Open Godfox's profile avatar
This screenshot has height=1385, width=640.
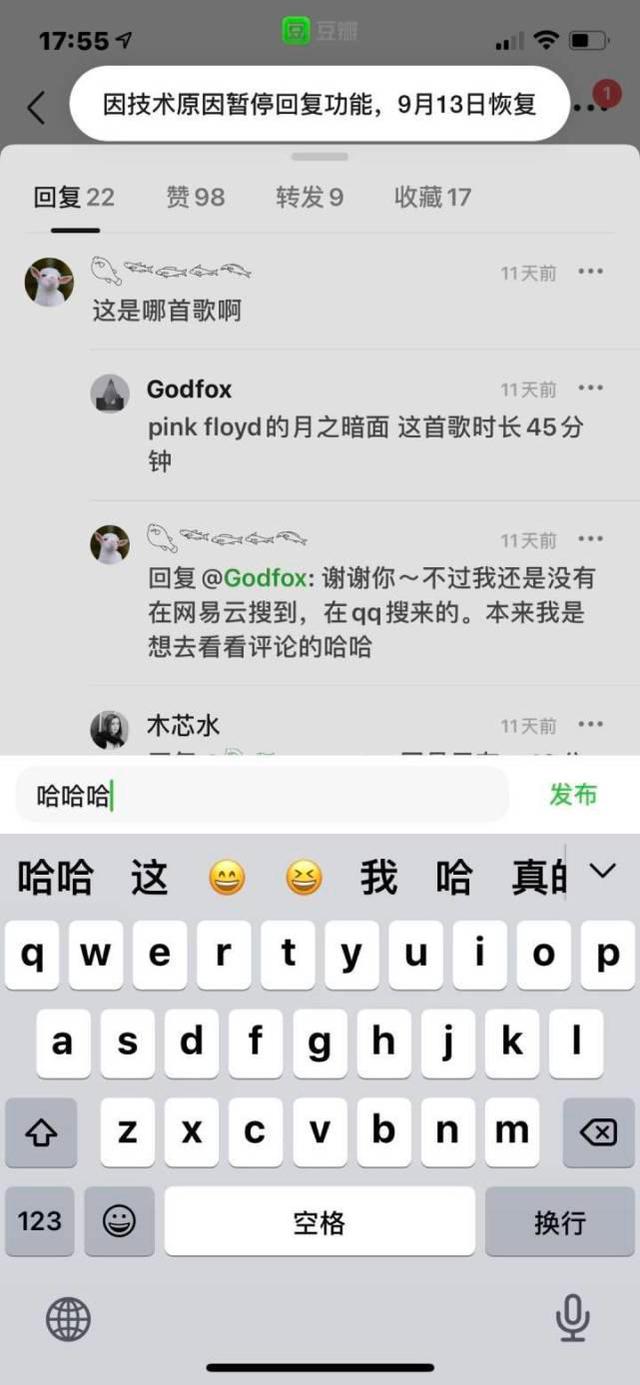(x=110, y=394)
